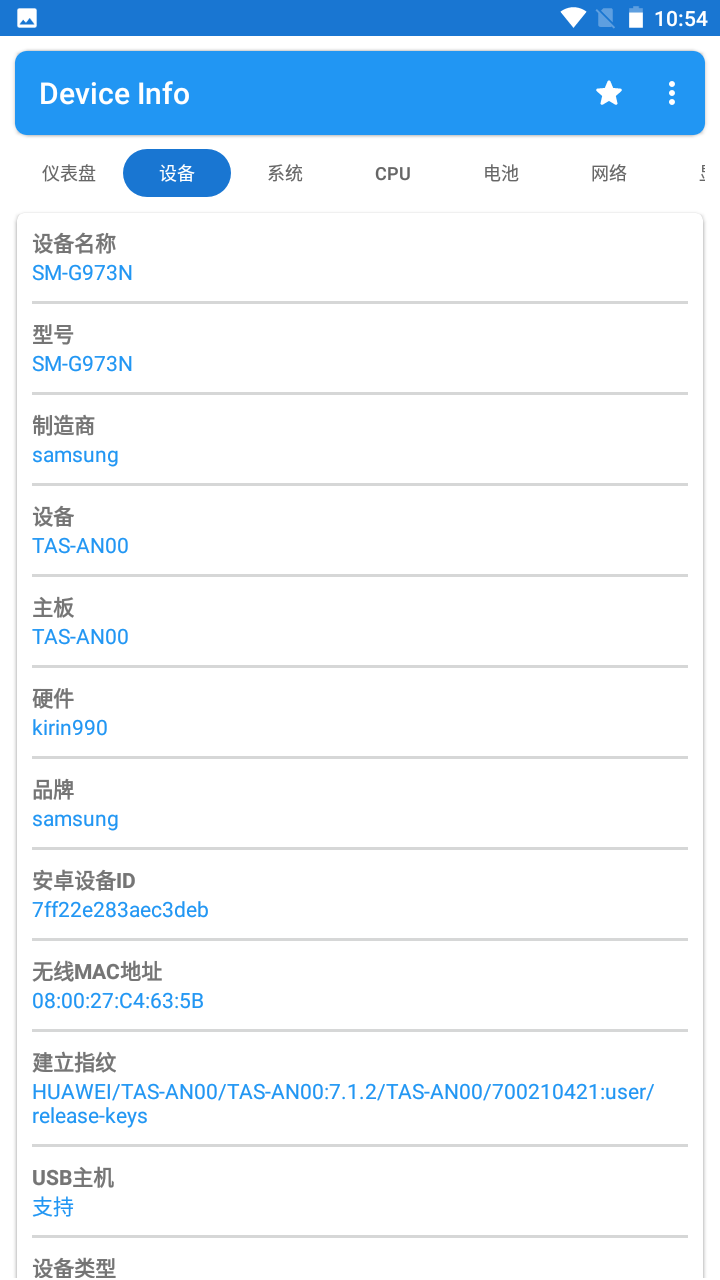Reselect the 设备 tab
The image size is (720, 1280).
176,172
